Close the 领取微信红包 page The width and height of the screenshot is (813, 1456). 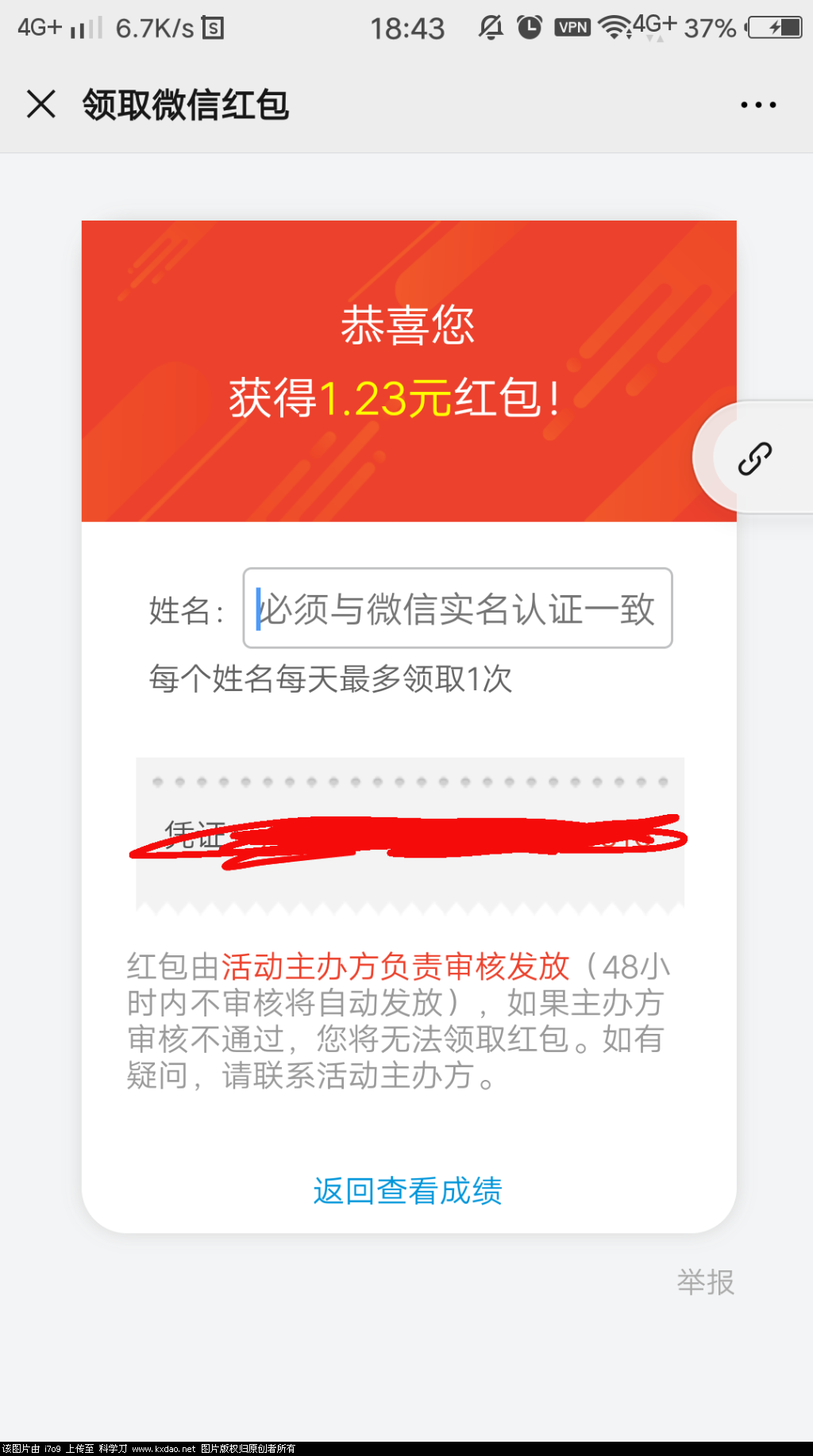coord(41,104)
